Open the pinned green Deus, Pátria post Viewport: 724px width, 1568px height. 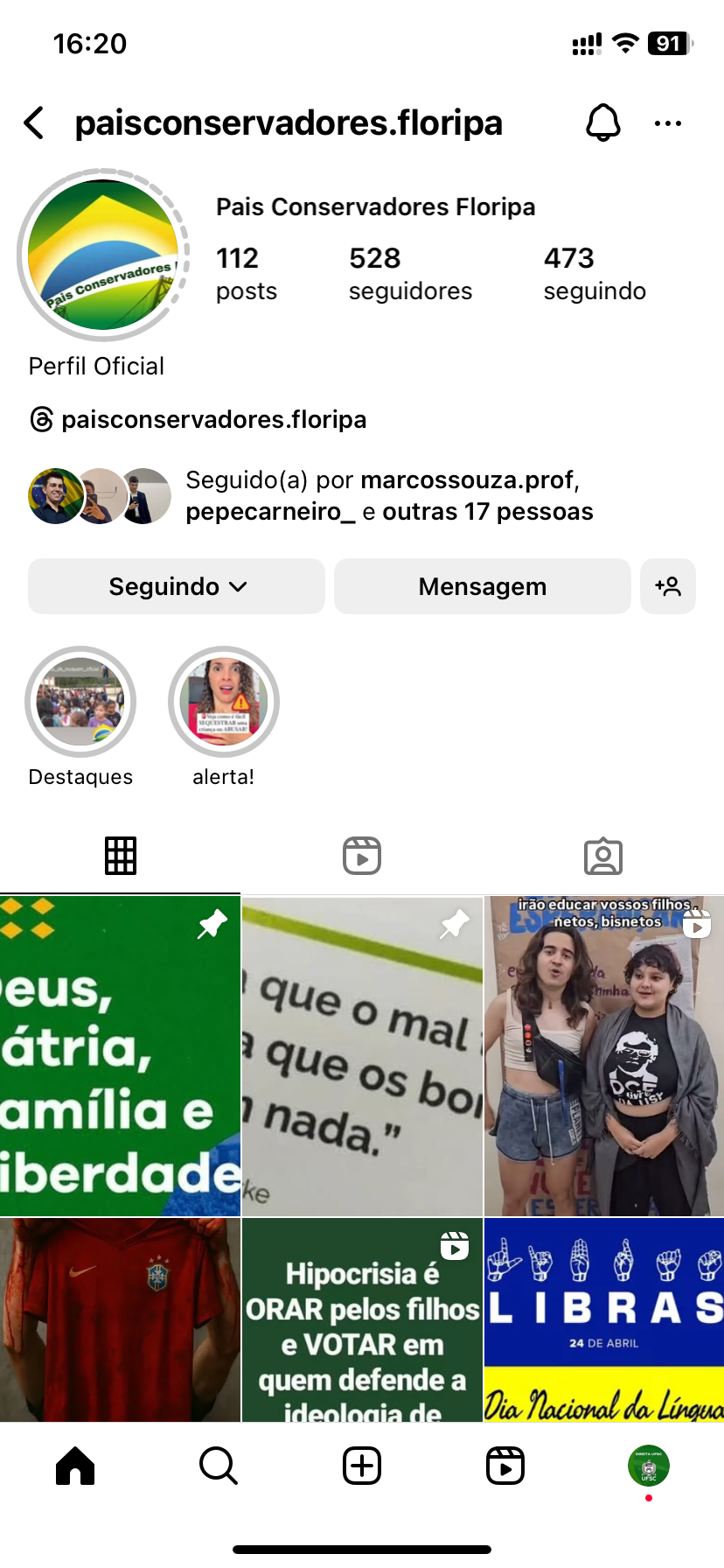pyautogui.click(x=120, y=1055)
